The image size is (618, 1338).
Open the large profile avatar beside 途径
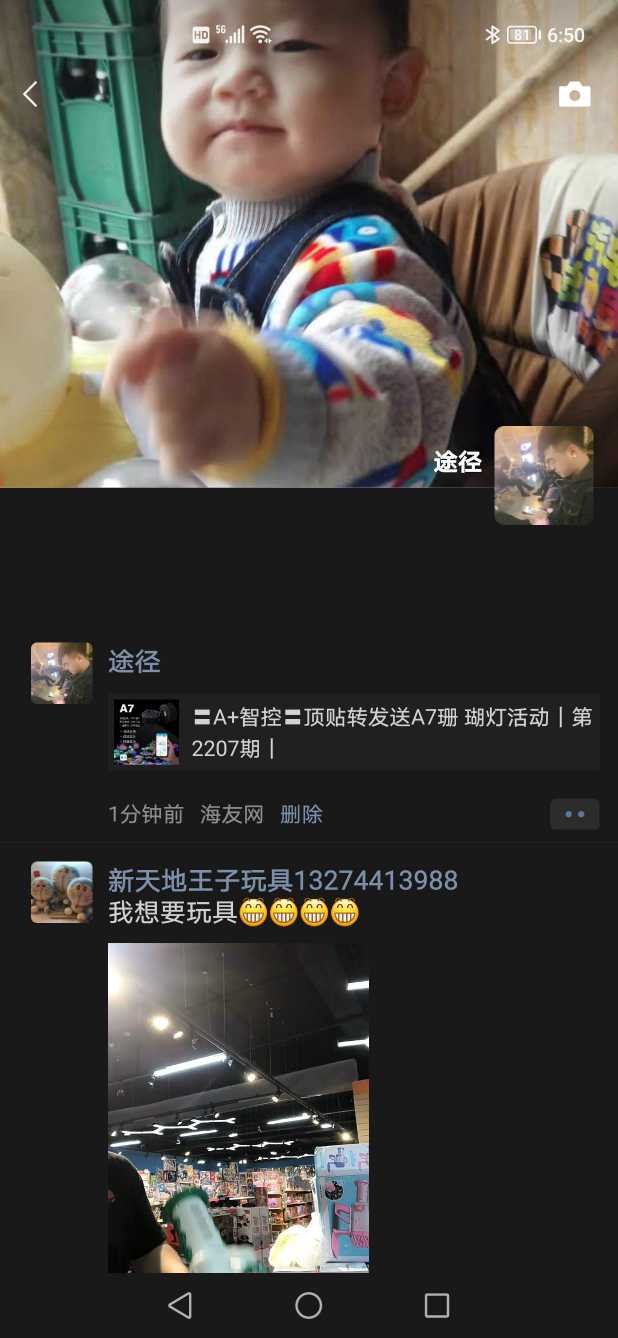click(x=543, y=475)
